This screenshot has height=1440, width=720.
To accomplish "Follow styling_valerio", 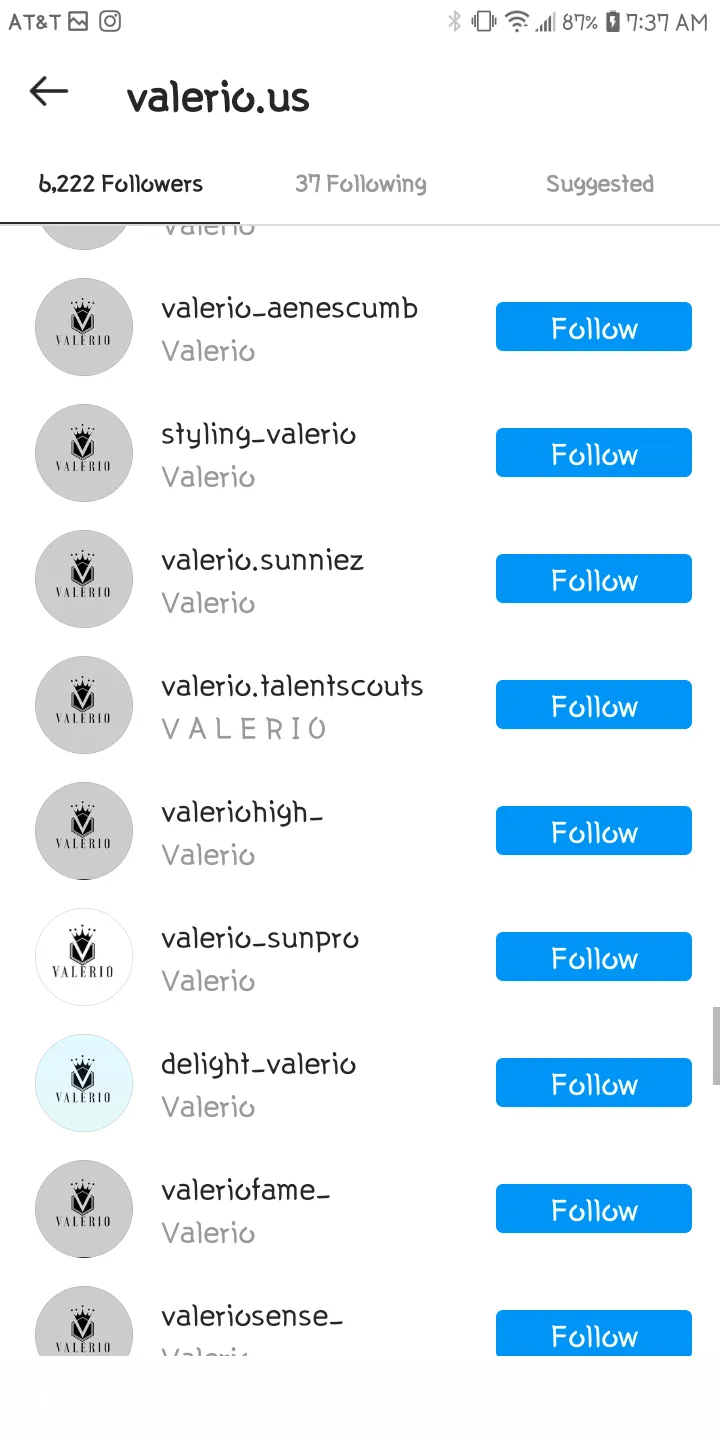I will pos(594,453).
